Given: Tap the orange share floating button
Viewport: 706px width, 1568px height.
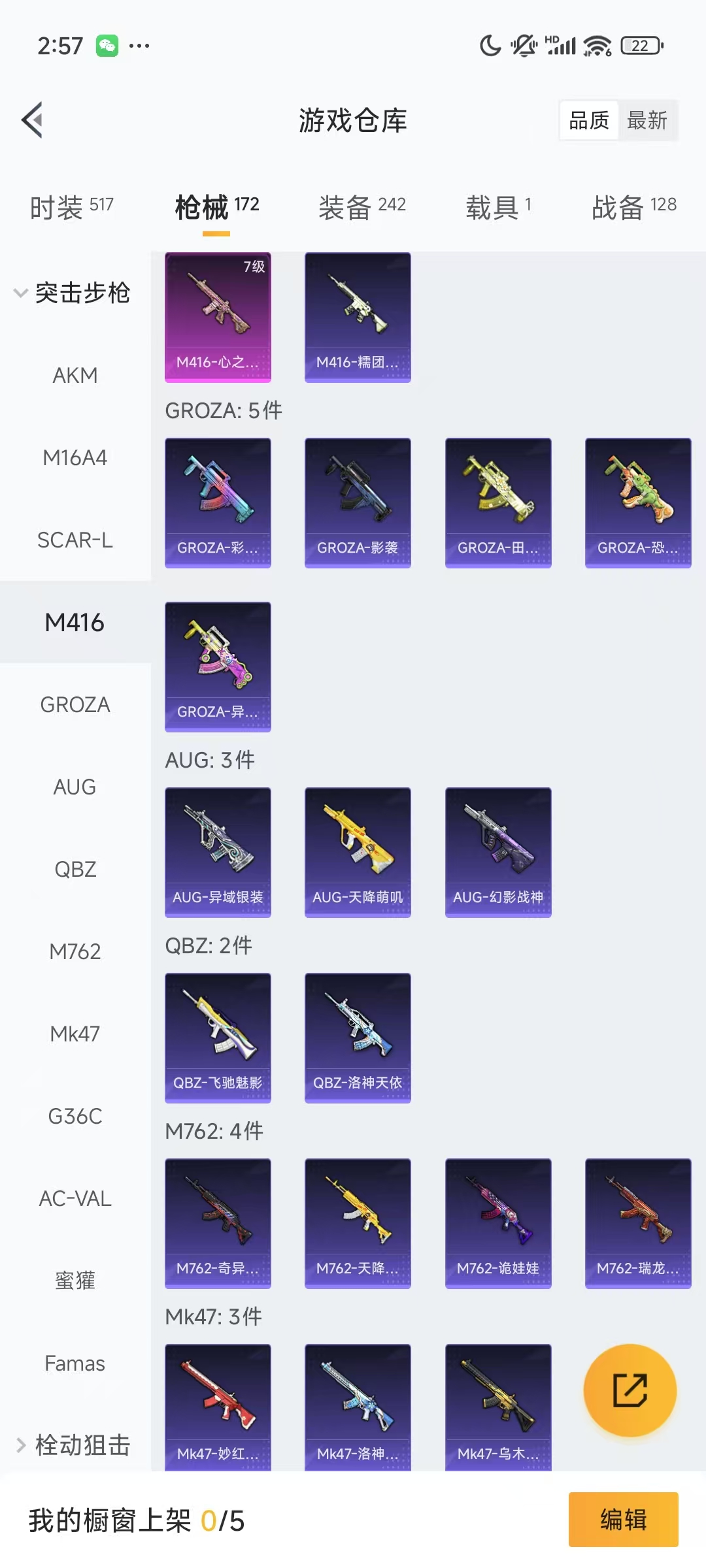Looking at the screenshot, I should pyautogui.click(x=630, y=1390).
